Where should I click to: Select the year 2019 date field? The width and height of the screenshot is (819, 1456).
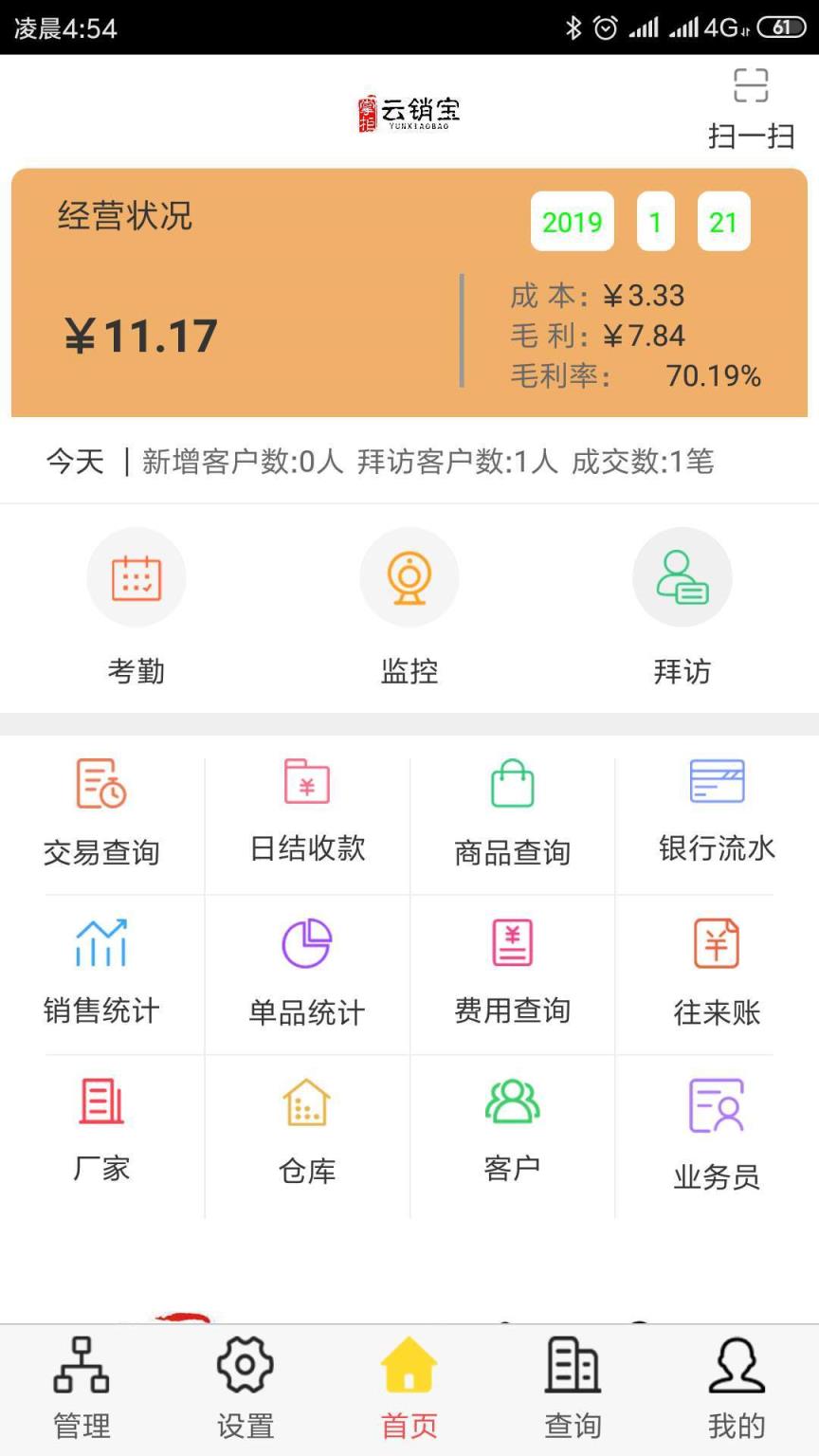click(x=572, y=221)
